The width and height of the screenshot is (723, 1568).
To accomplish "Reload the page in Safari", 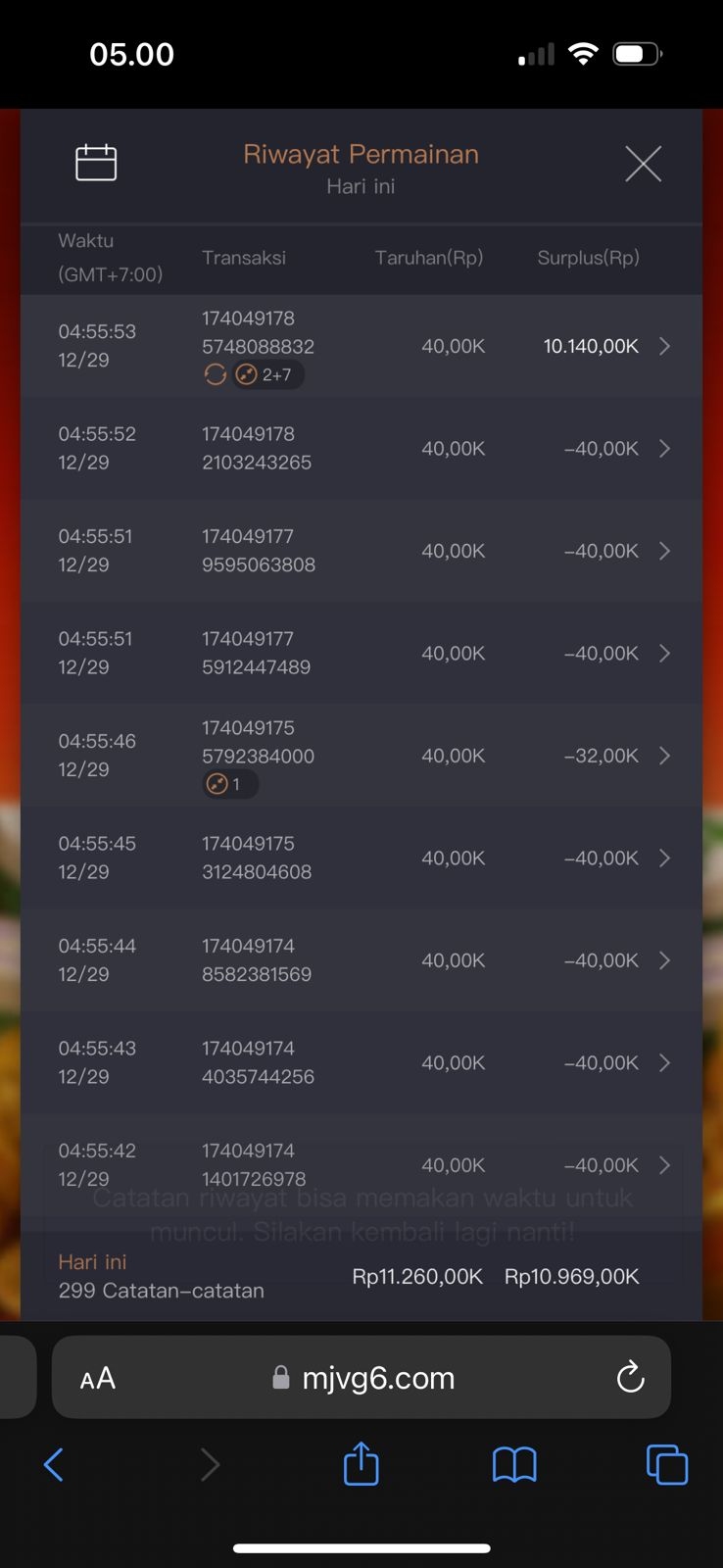I will coord(630,1378).
